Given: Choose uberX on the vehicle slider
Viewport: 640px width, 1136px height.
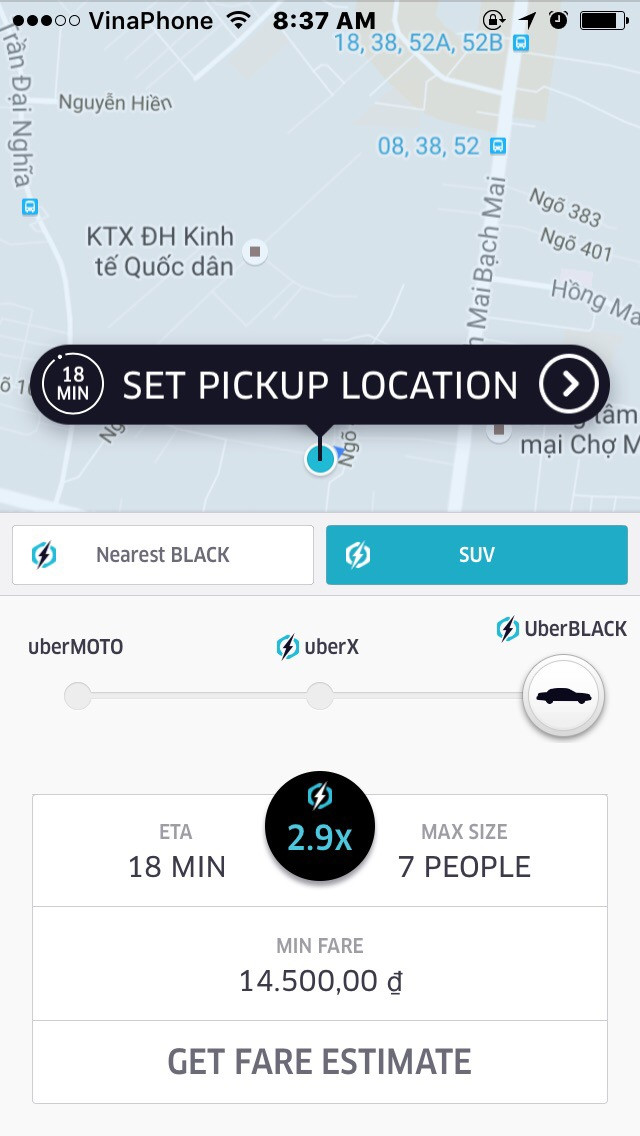Looking at the screenshot, I should 319,695.
